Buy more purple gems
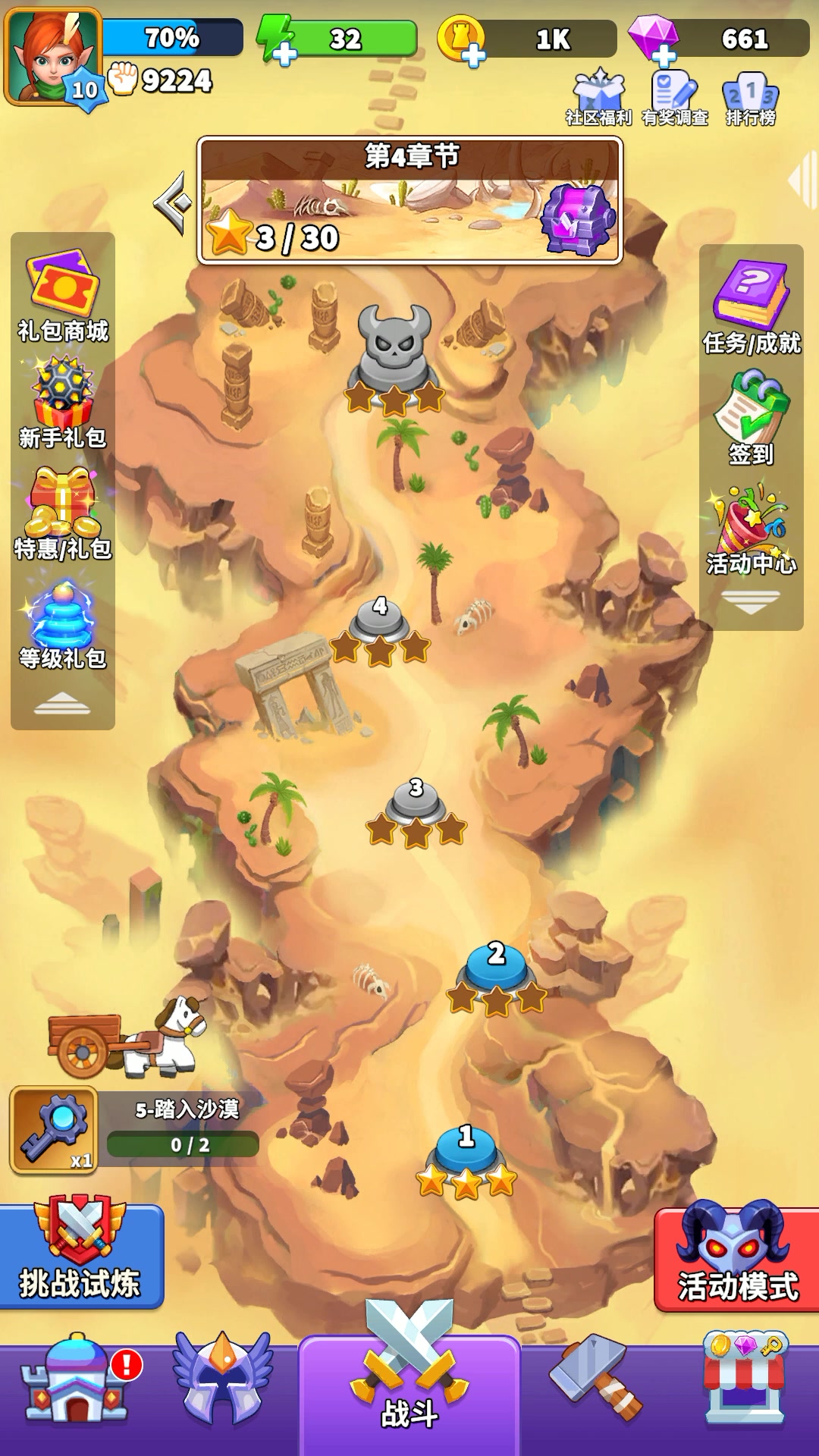This screenshot has height=1456, width=819. pyautogui.click(x=664, y=53)
